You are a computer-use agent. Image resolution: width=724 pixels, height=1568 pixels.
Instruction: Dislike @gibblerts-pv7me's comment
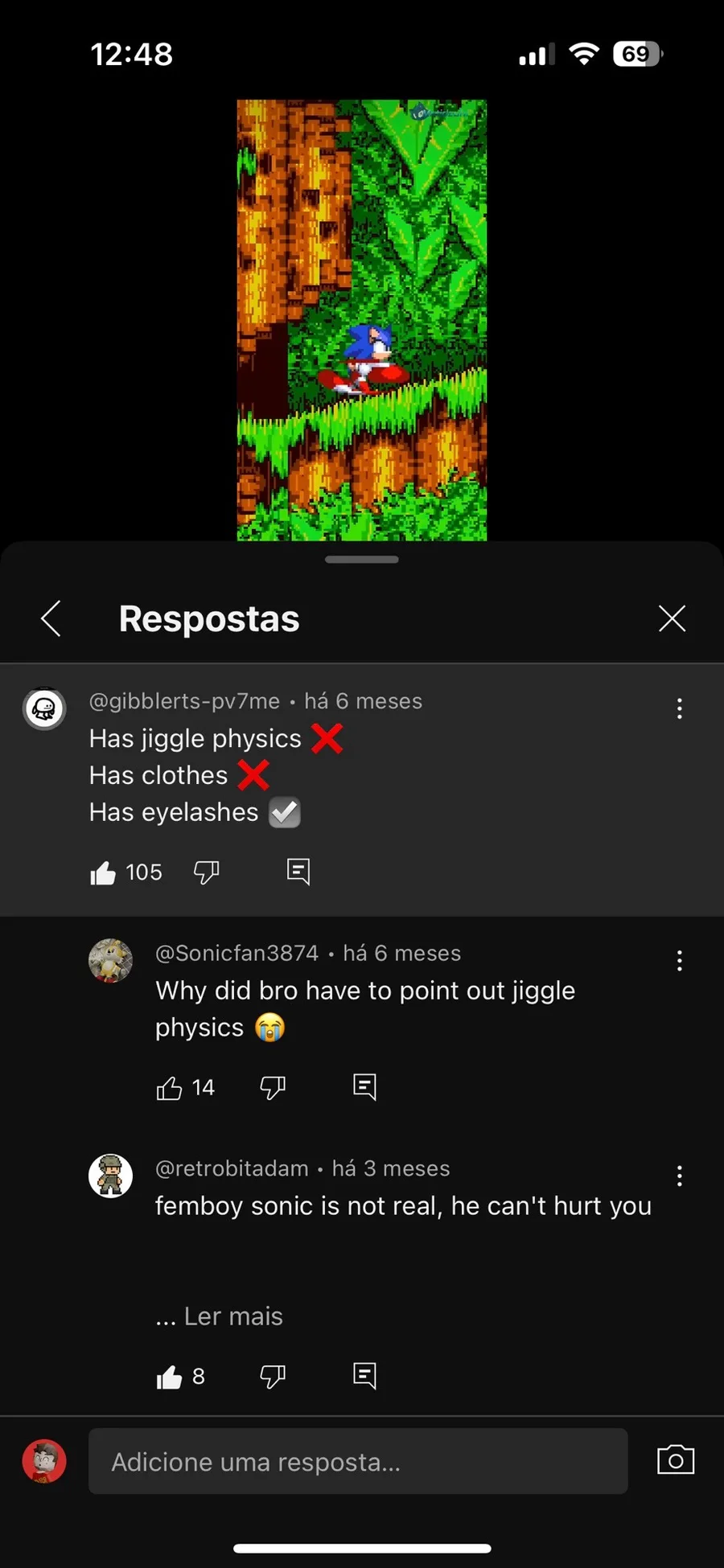[x=207, y=872]
